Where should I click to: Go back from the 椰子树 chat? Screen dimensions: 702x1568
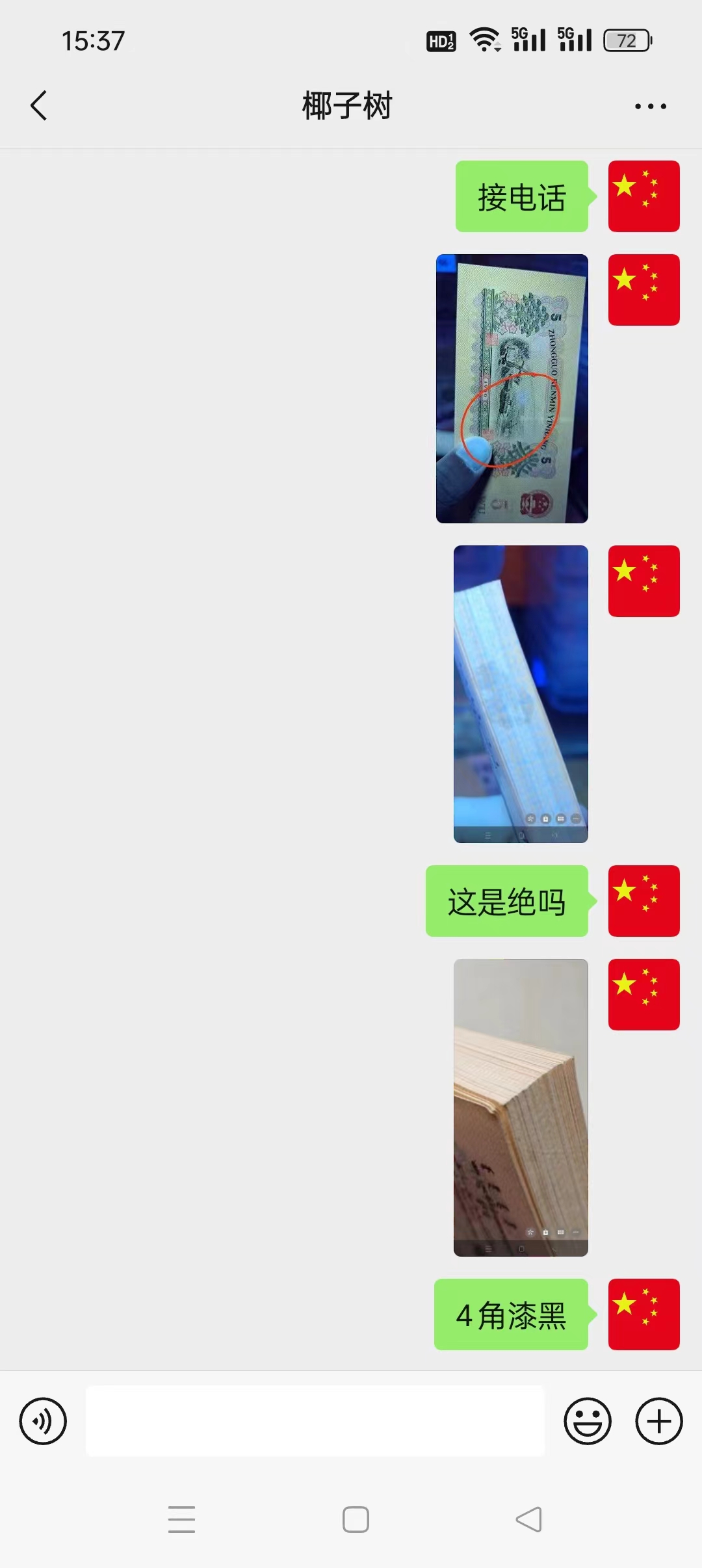click(39, 105)
